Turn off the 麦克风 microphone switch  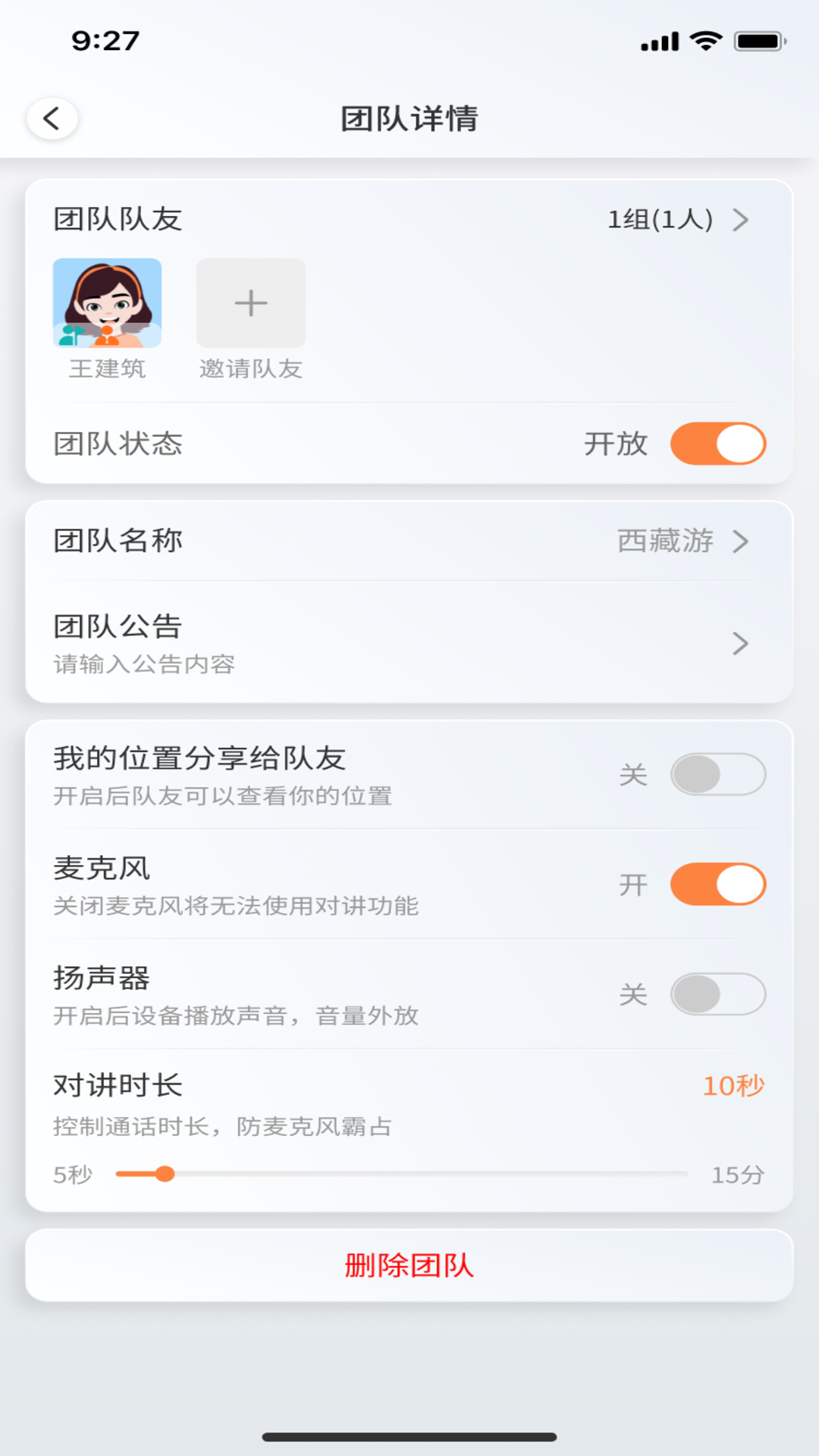click(717, 883)
